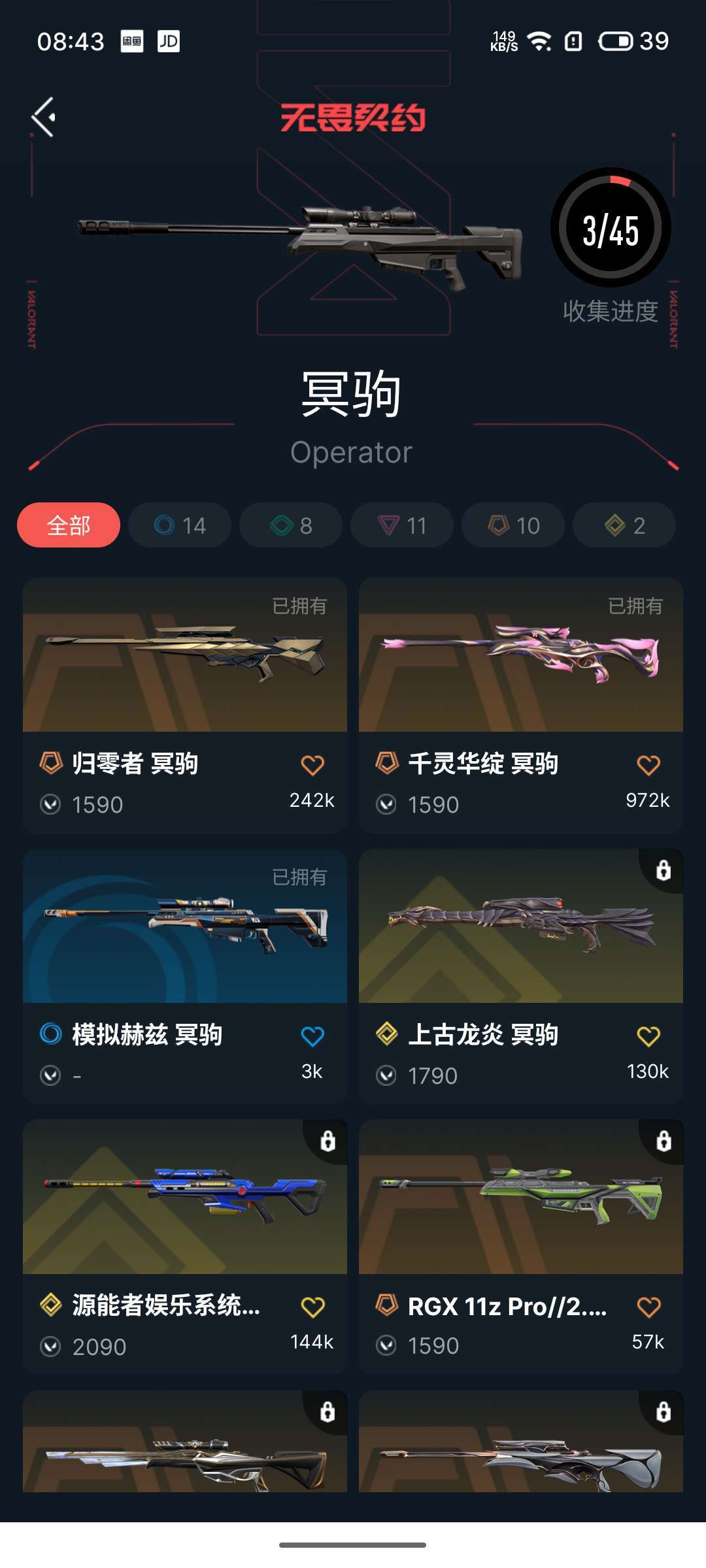Select the 全部 filter chip

point(69,525)
